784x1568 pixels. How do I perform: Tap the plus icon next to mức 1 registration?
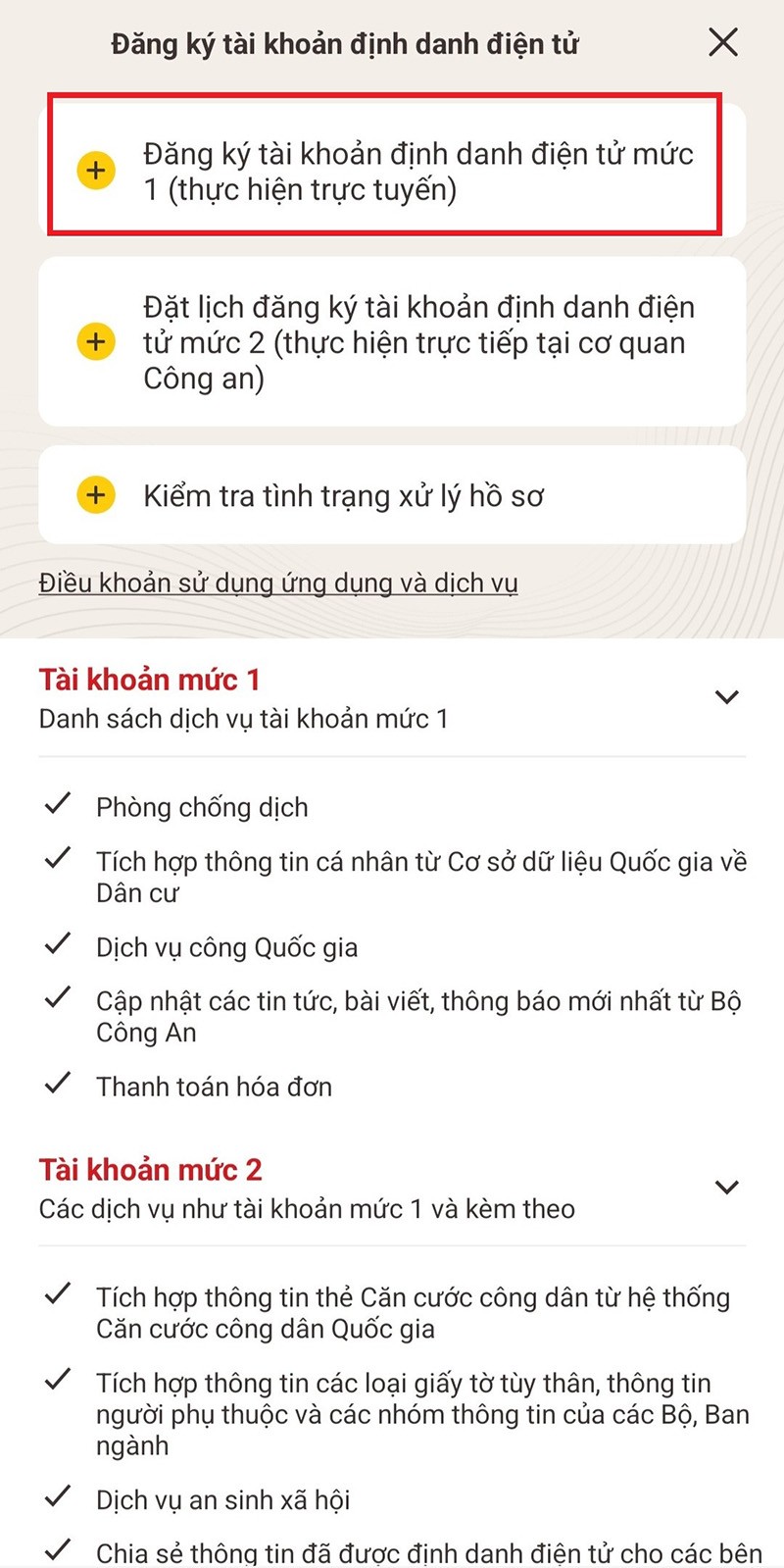(x=95, y=171)
